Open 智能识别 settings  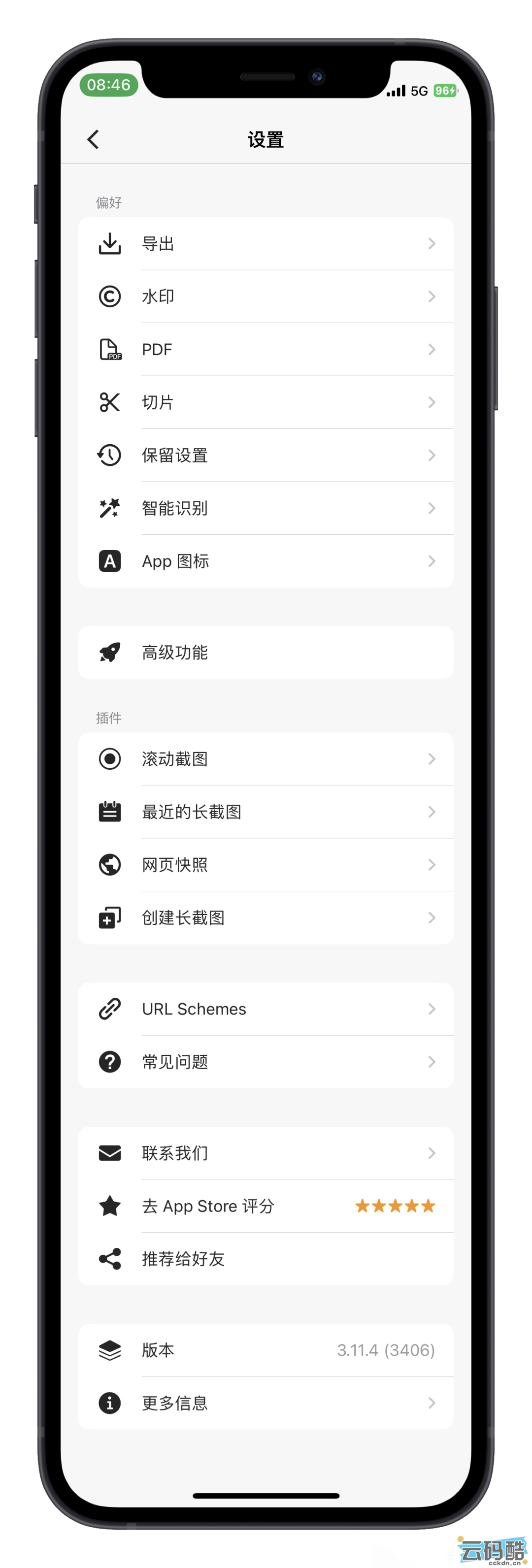[x=266, y=508]
